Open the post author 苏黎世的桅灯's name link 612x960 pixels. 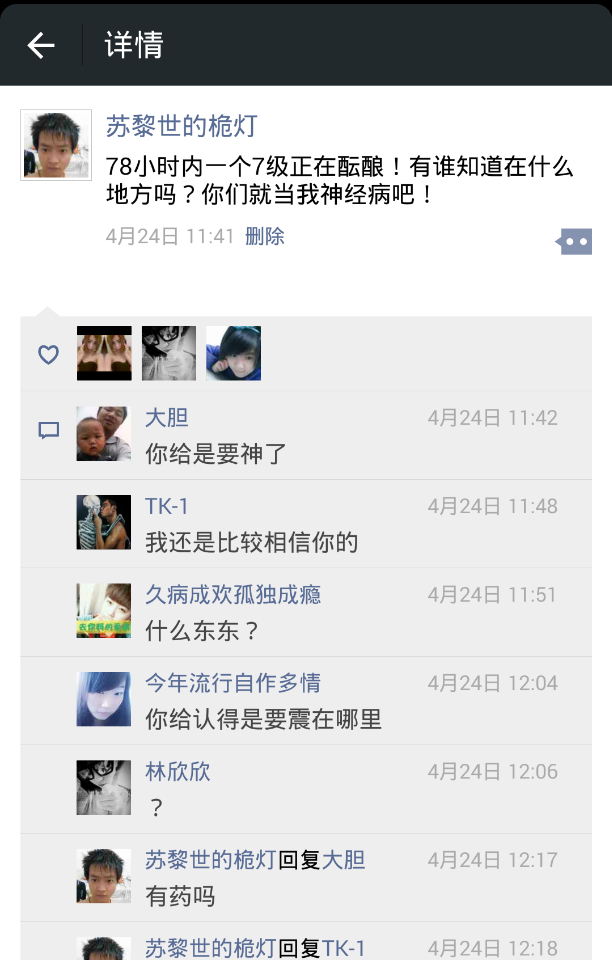181,126
